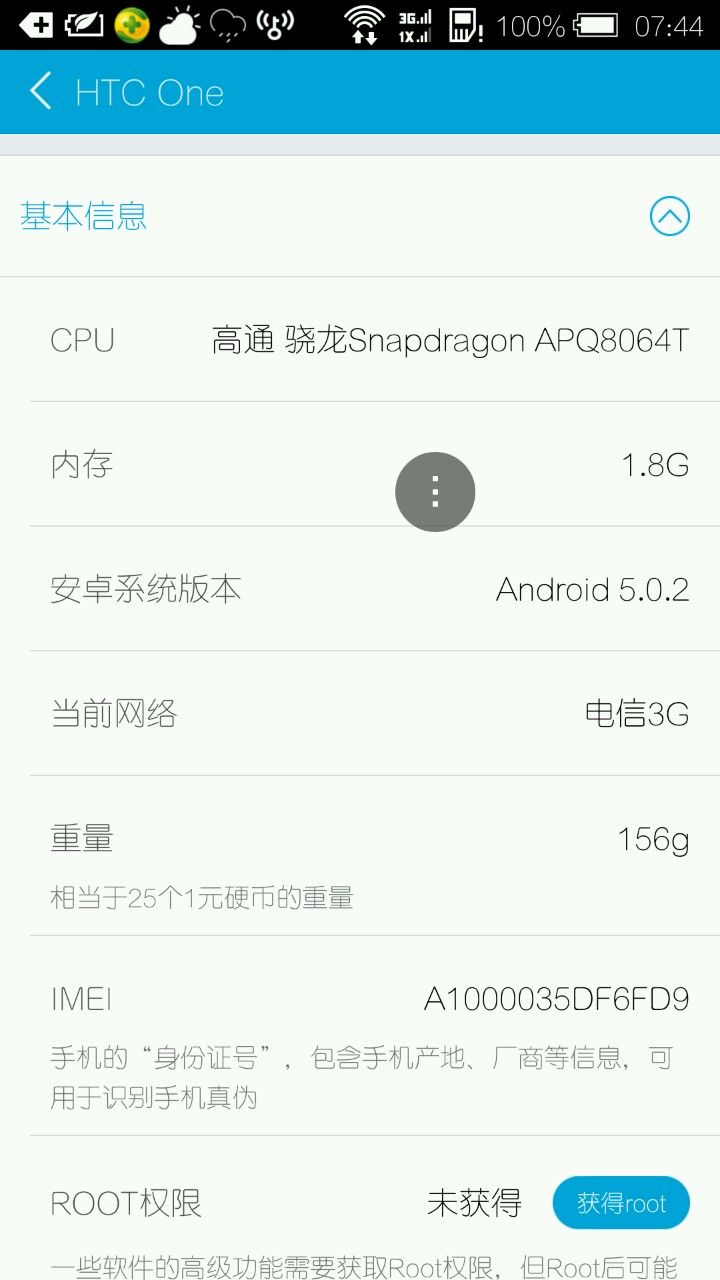
Task: Go back from HTC One page
Action: [41, 92]
